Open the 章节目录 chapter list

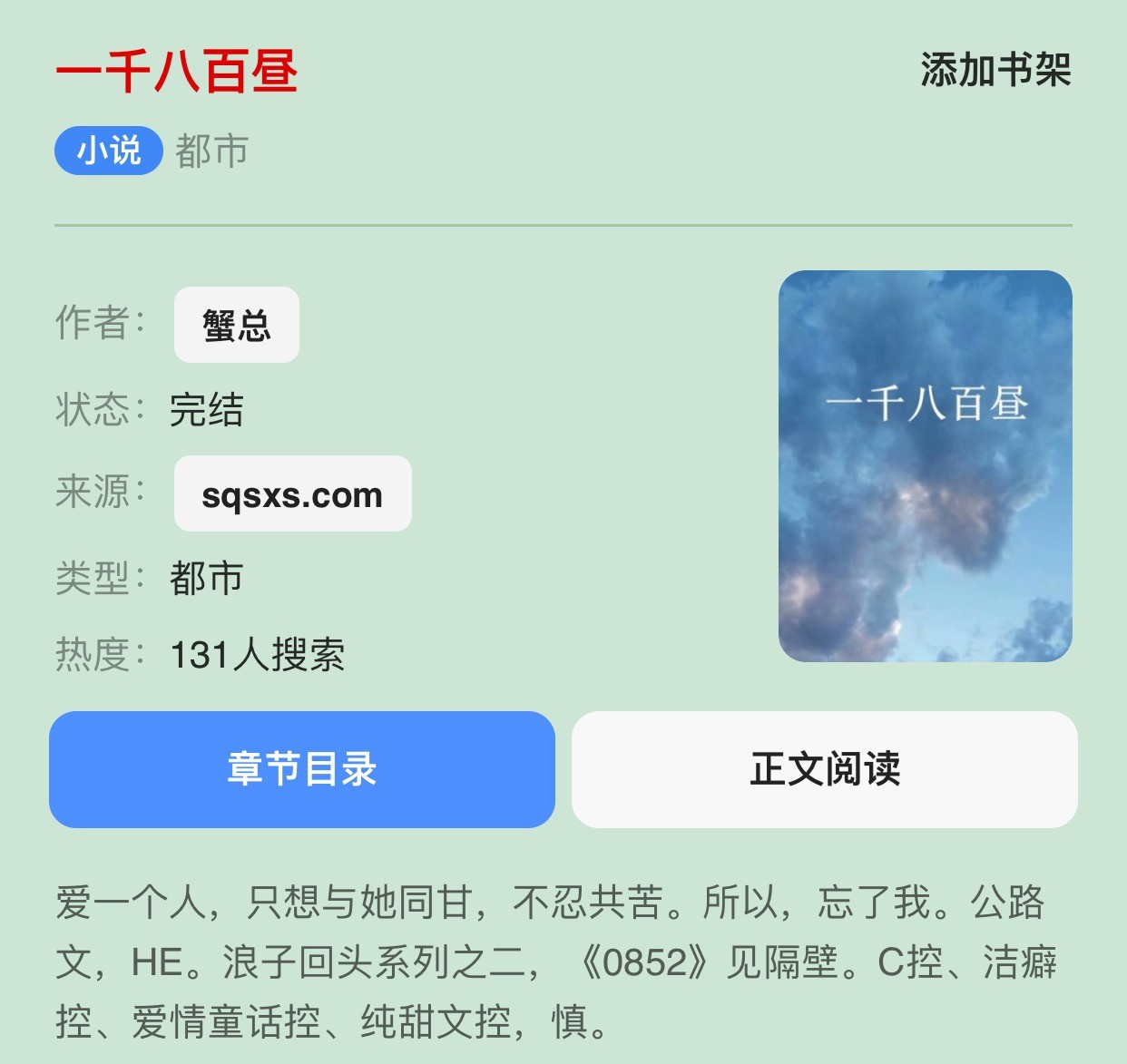click(302, 769)
